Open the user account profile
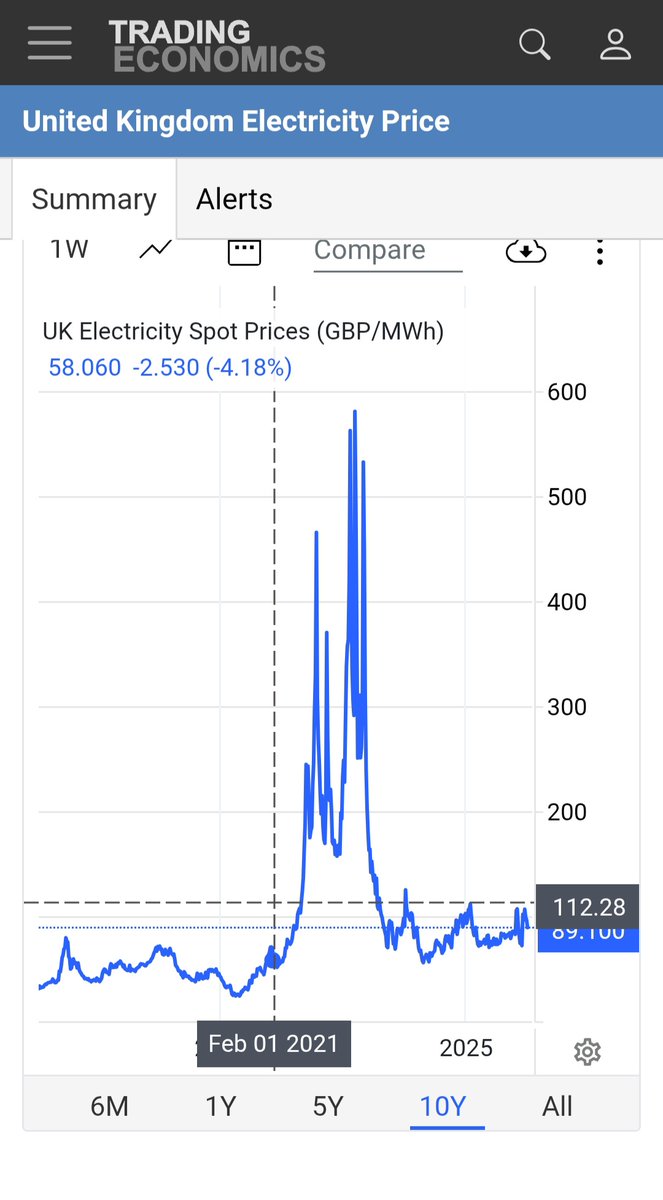 click(615, 44)
